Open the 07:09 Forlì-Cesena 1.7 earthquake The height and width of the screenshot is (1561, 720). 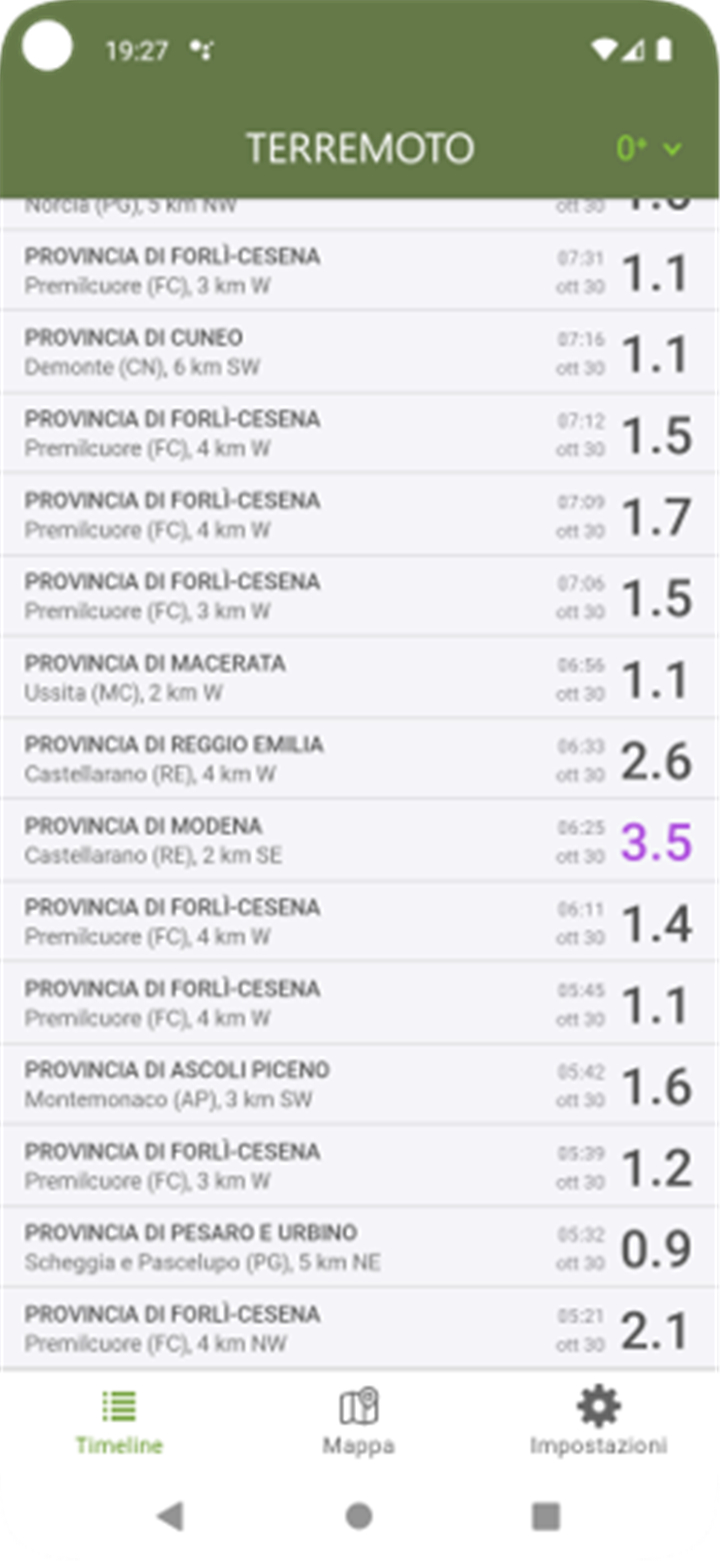point(360,514)
